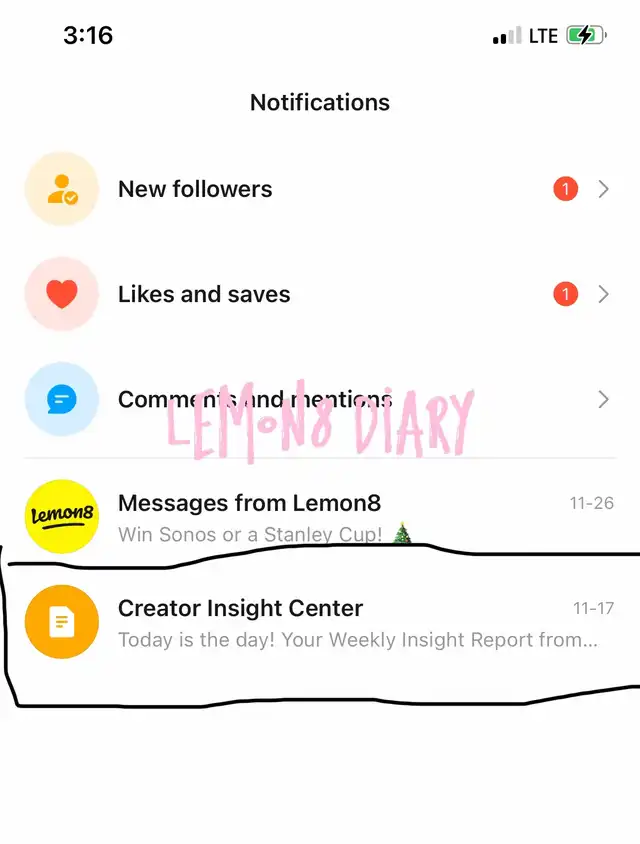Open the New followers notifications
The width and height of the screenshot is (640, 844).
(195, 189)
